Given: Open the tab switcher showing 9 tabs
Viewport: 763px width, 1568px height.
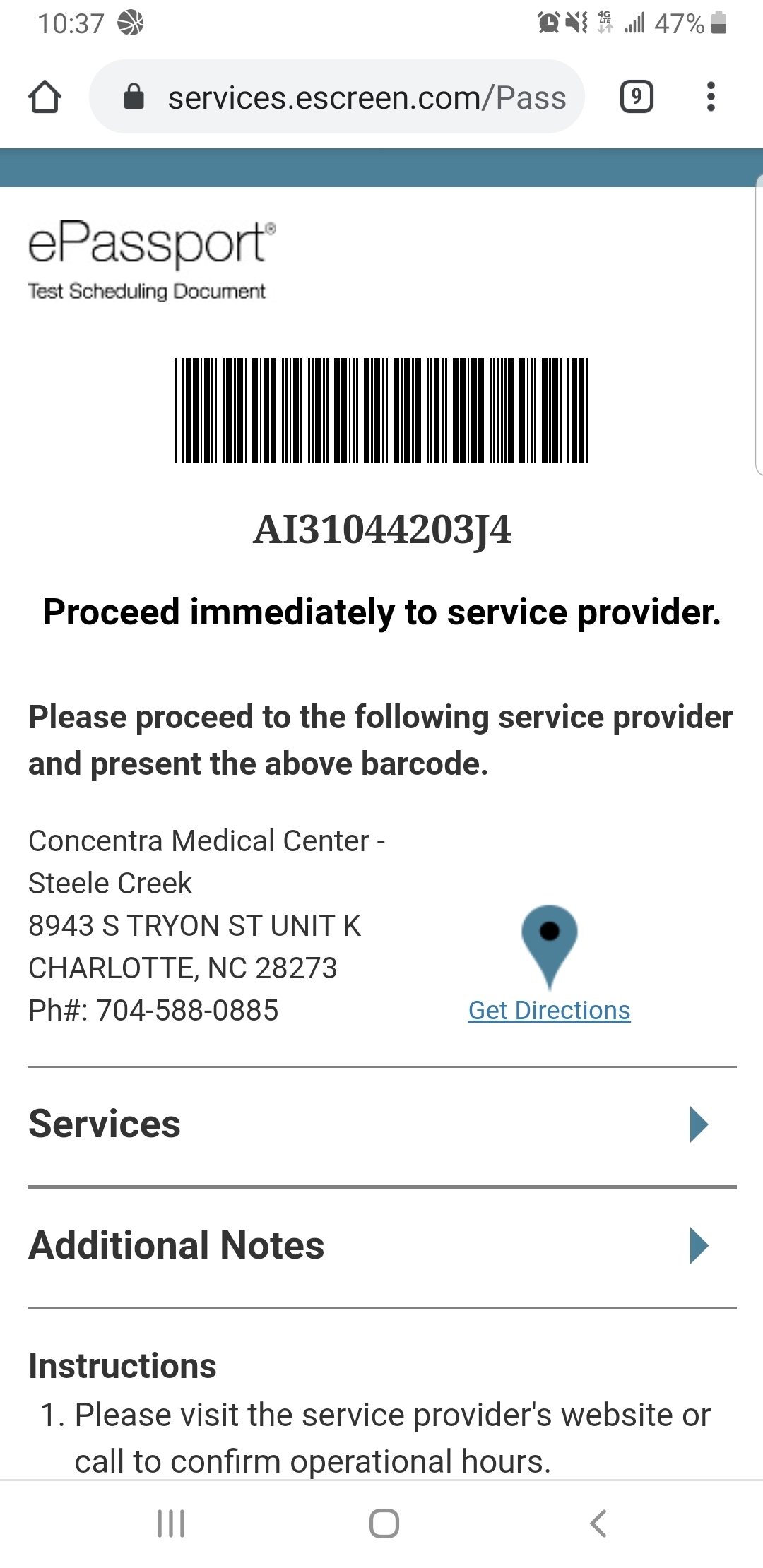Looking at the screenshot, I should (x=637, y=97).
